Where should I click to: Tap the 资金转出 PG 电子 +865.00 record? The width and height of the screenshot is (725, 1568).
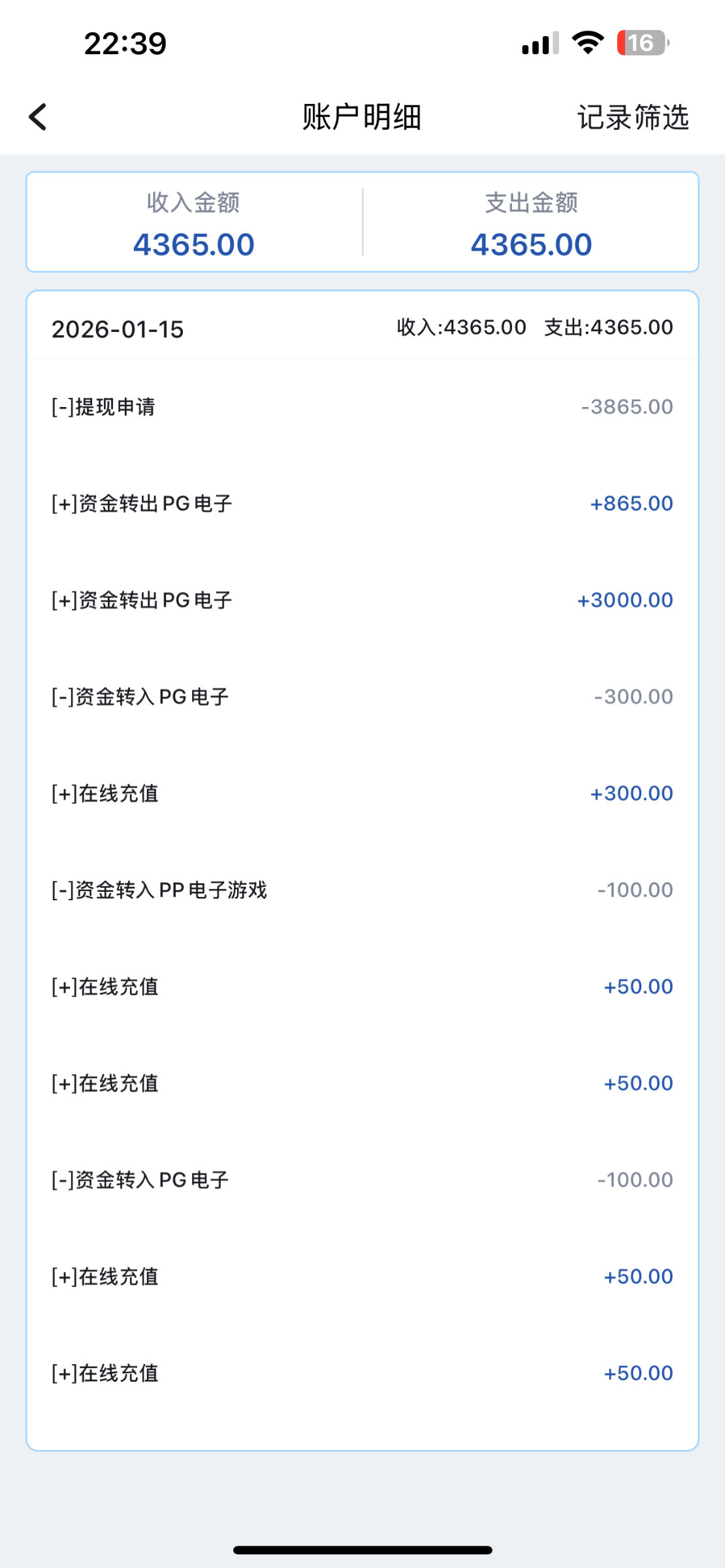(x=362, y=503)
